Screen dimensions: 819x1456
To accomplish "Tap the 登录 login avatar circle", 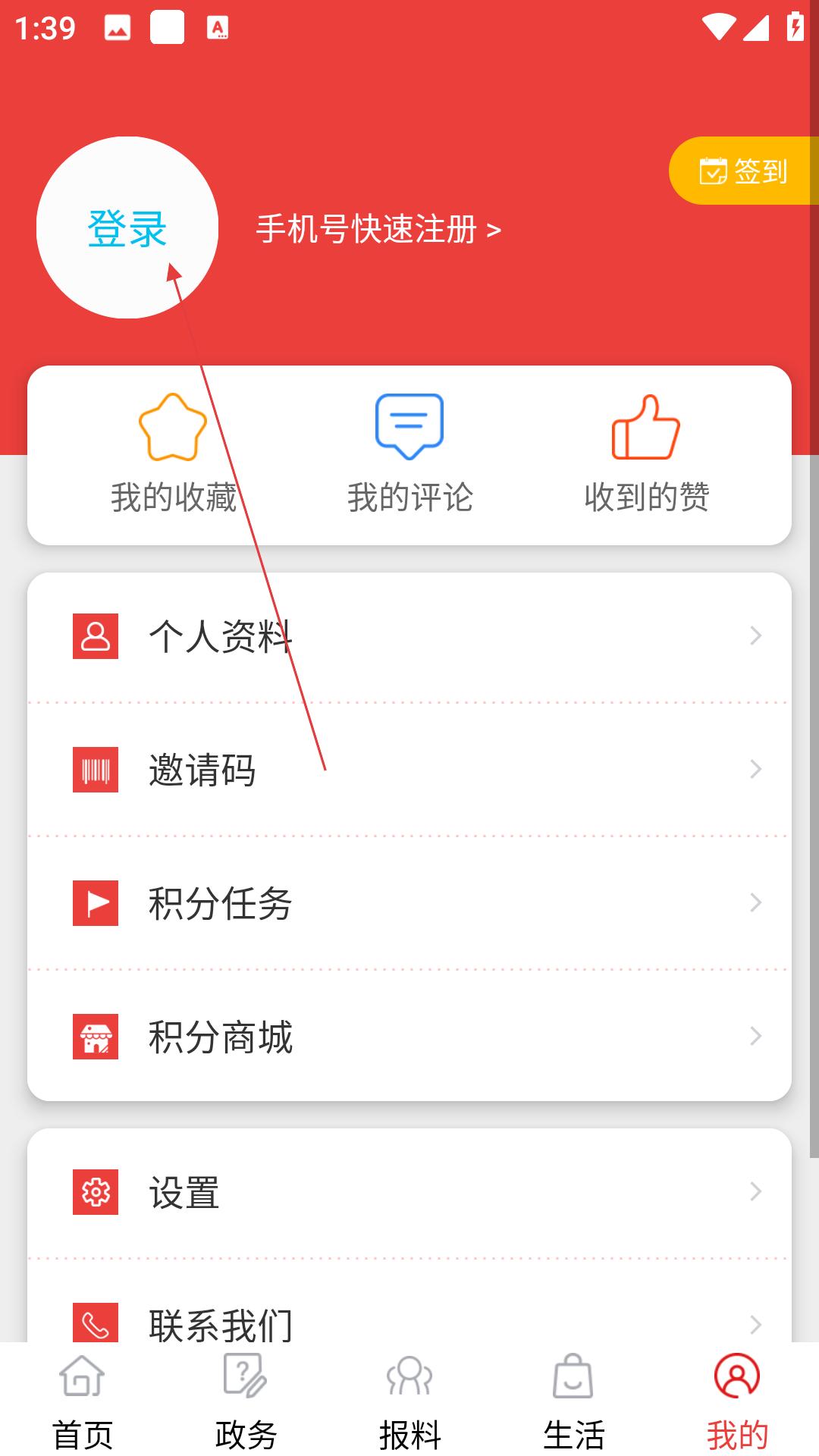I will pyautogui.click(x=127, y=227).
